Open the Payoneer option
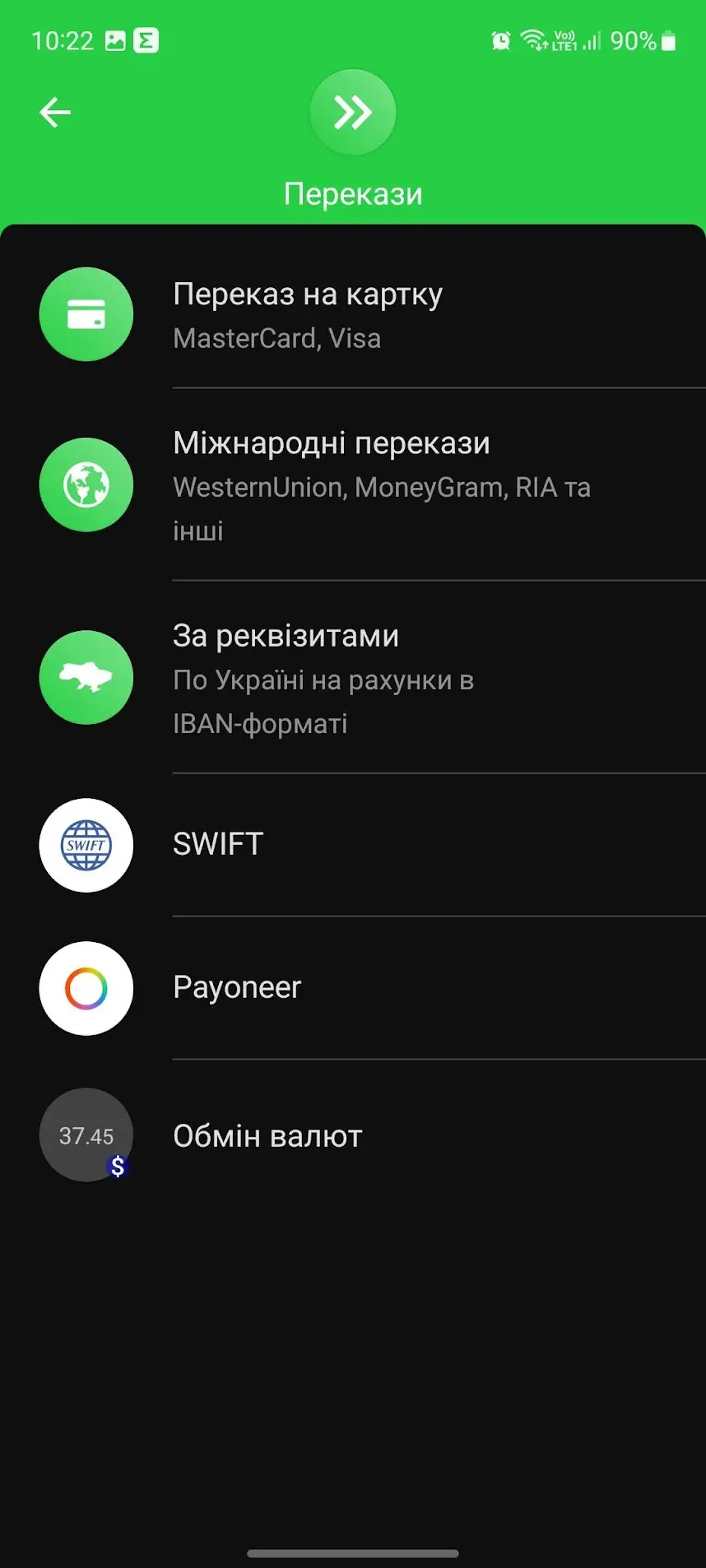This screenshot has width=706, height=1568. click(353, 988)
